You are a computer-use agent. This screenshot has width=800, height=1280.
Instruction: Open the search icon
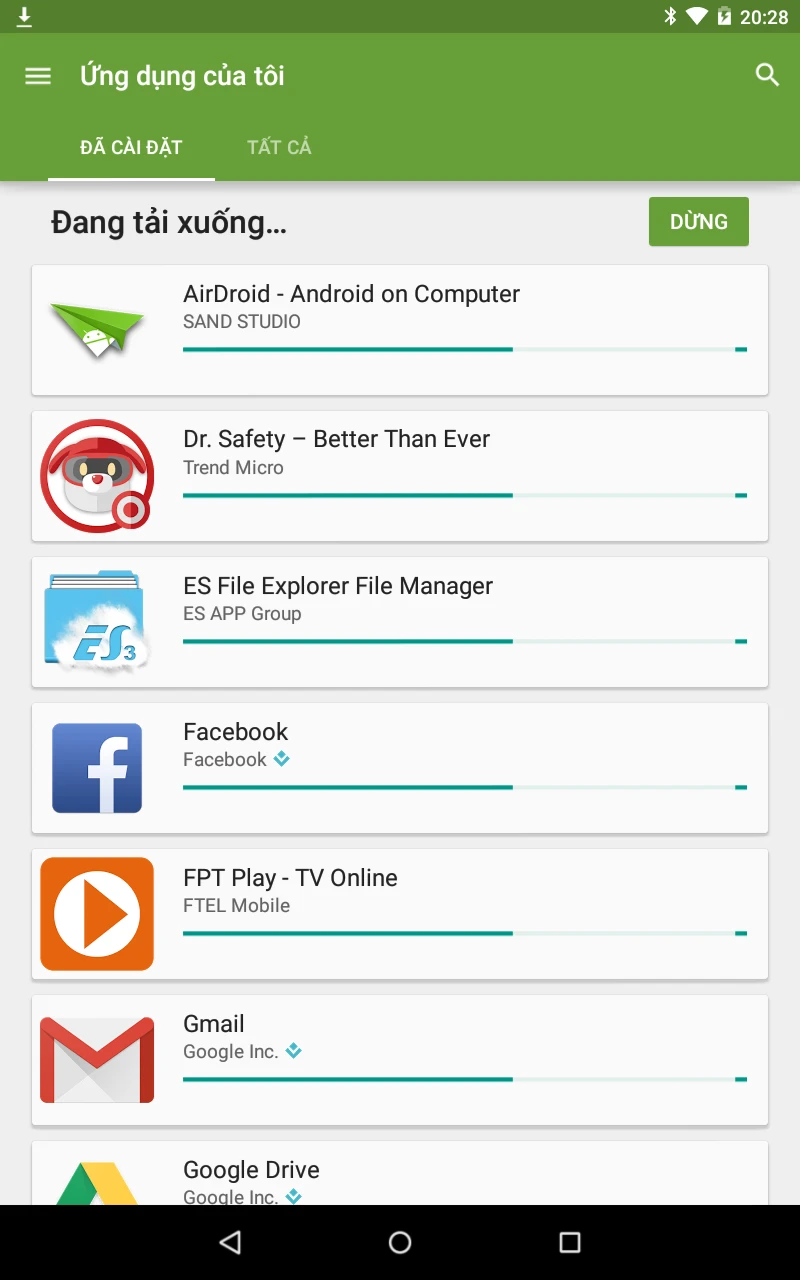(767, 75)
